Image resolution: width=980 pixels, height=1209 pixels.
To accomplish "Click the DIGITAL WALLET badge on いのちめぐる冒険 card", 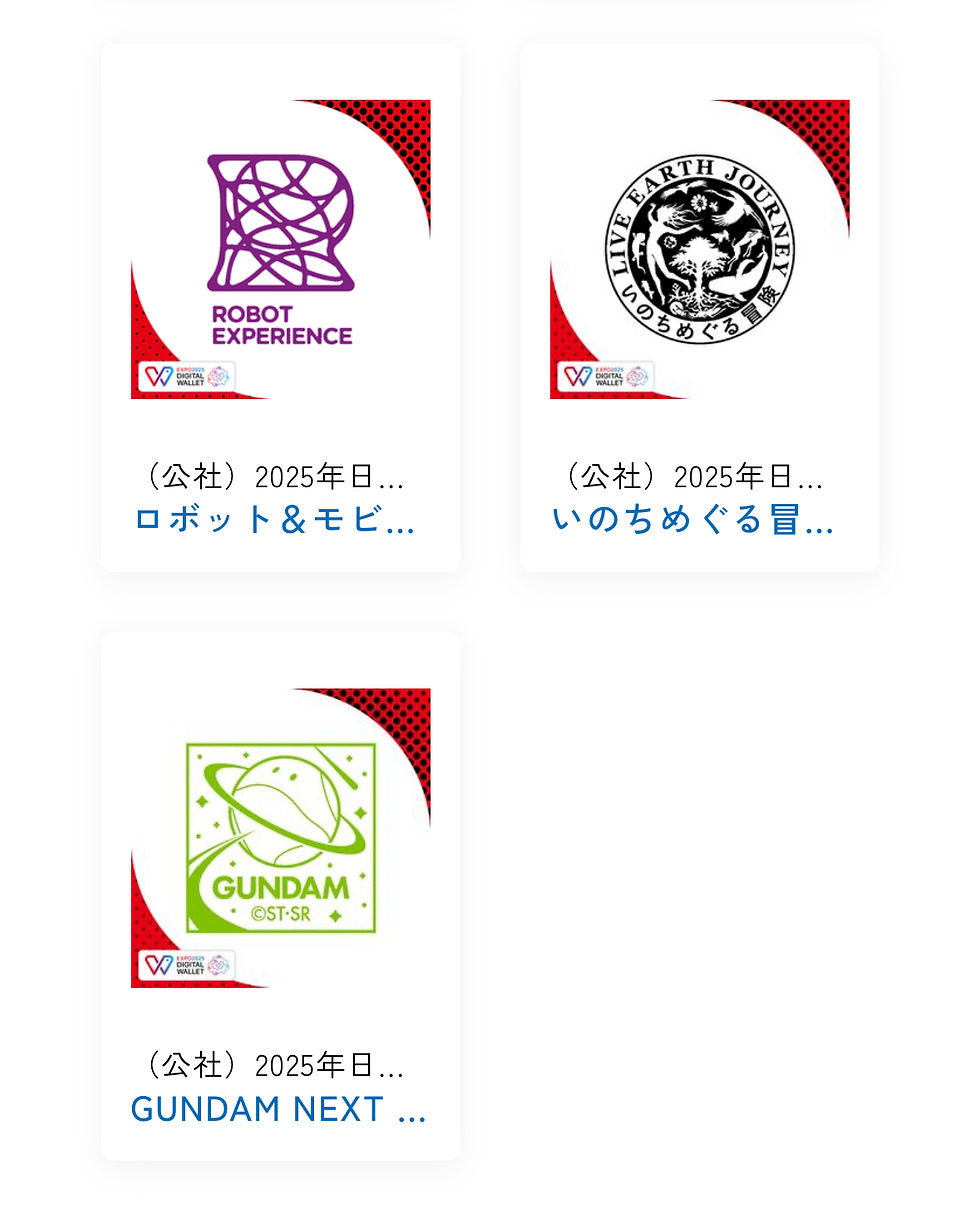I will pyautogui.click(x=607, y=376).
